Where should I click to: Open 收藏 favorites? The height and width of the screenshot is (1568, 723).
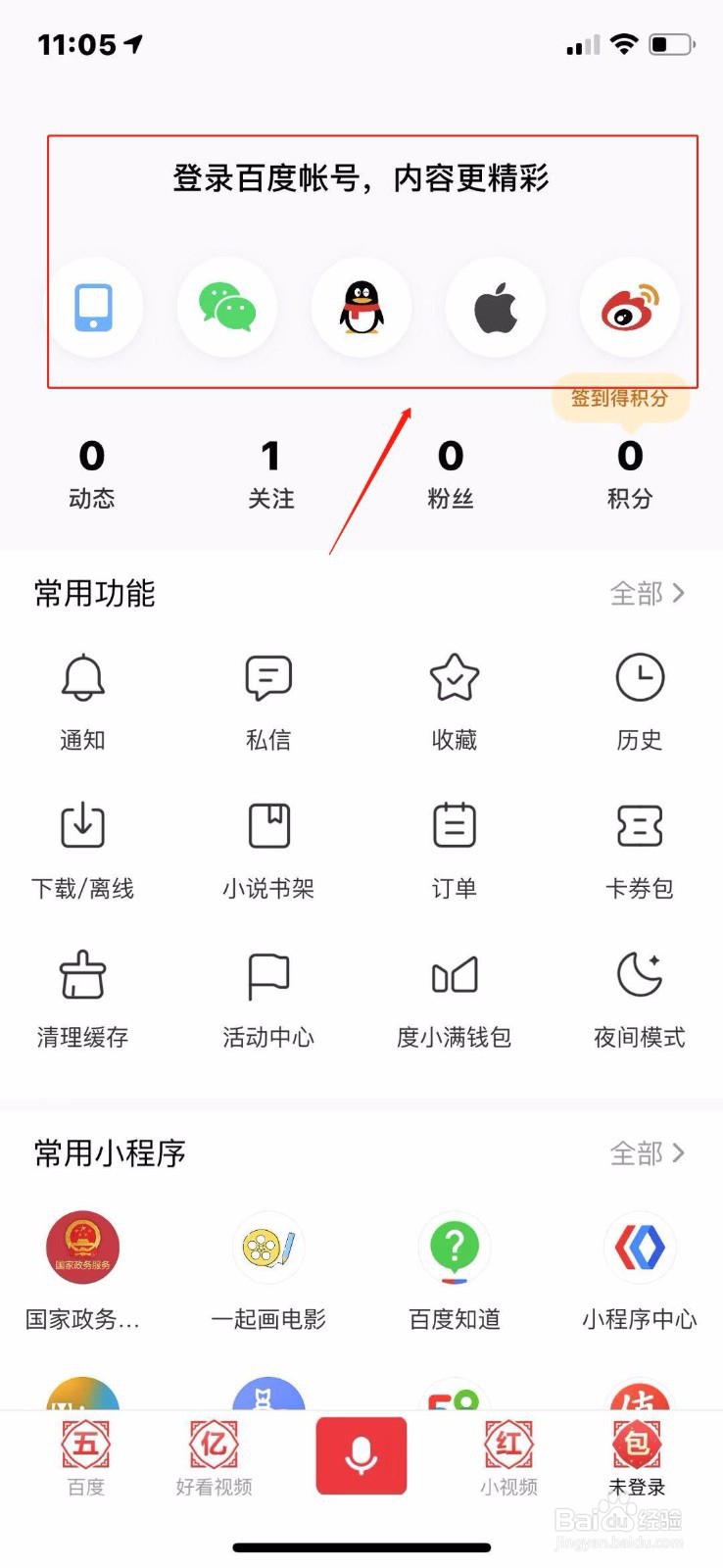click(455, 702)
